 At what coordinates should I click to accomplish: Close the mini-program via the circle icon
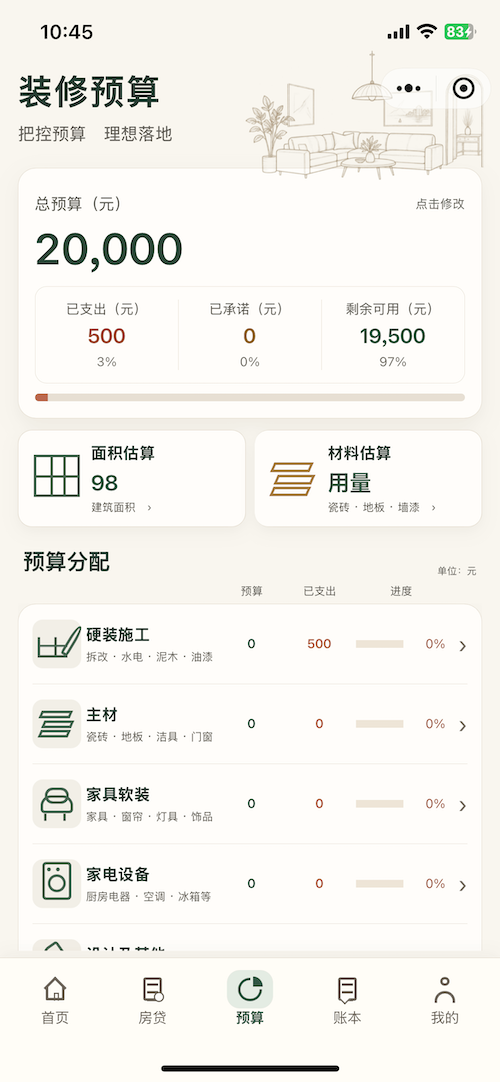[463, 89]
